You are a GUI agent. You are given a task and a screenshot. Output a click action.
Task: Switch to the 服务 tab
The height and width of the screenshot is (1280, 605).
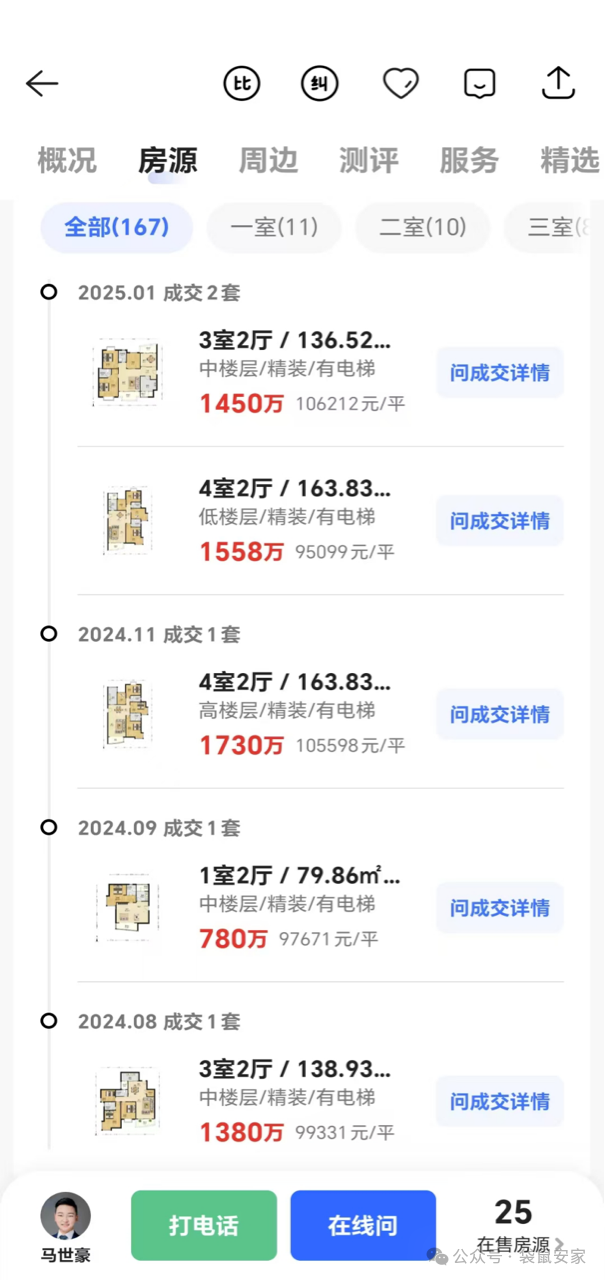coord(469,160)
